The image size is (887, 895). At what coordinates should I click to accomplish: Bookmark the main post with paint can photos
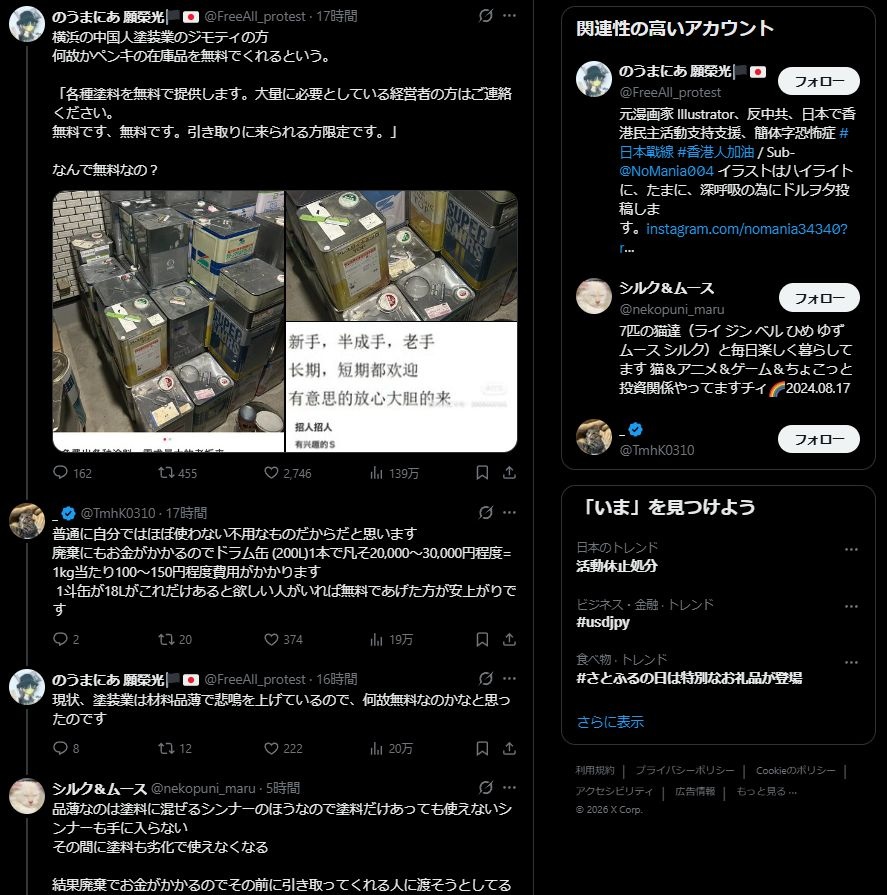point(482,473)
